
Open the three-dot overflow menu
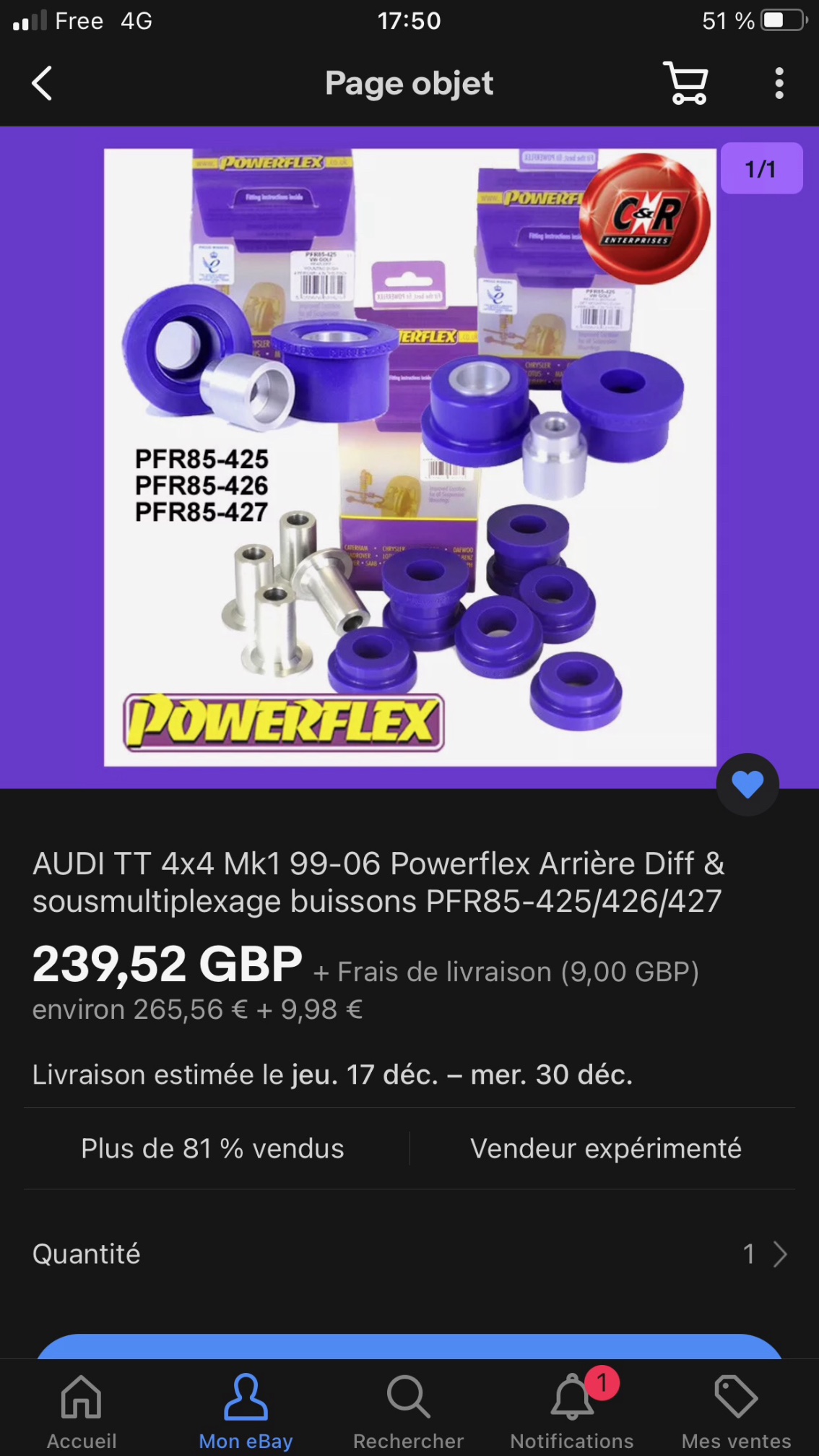(x=779, y=83)
